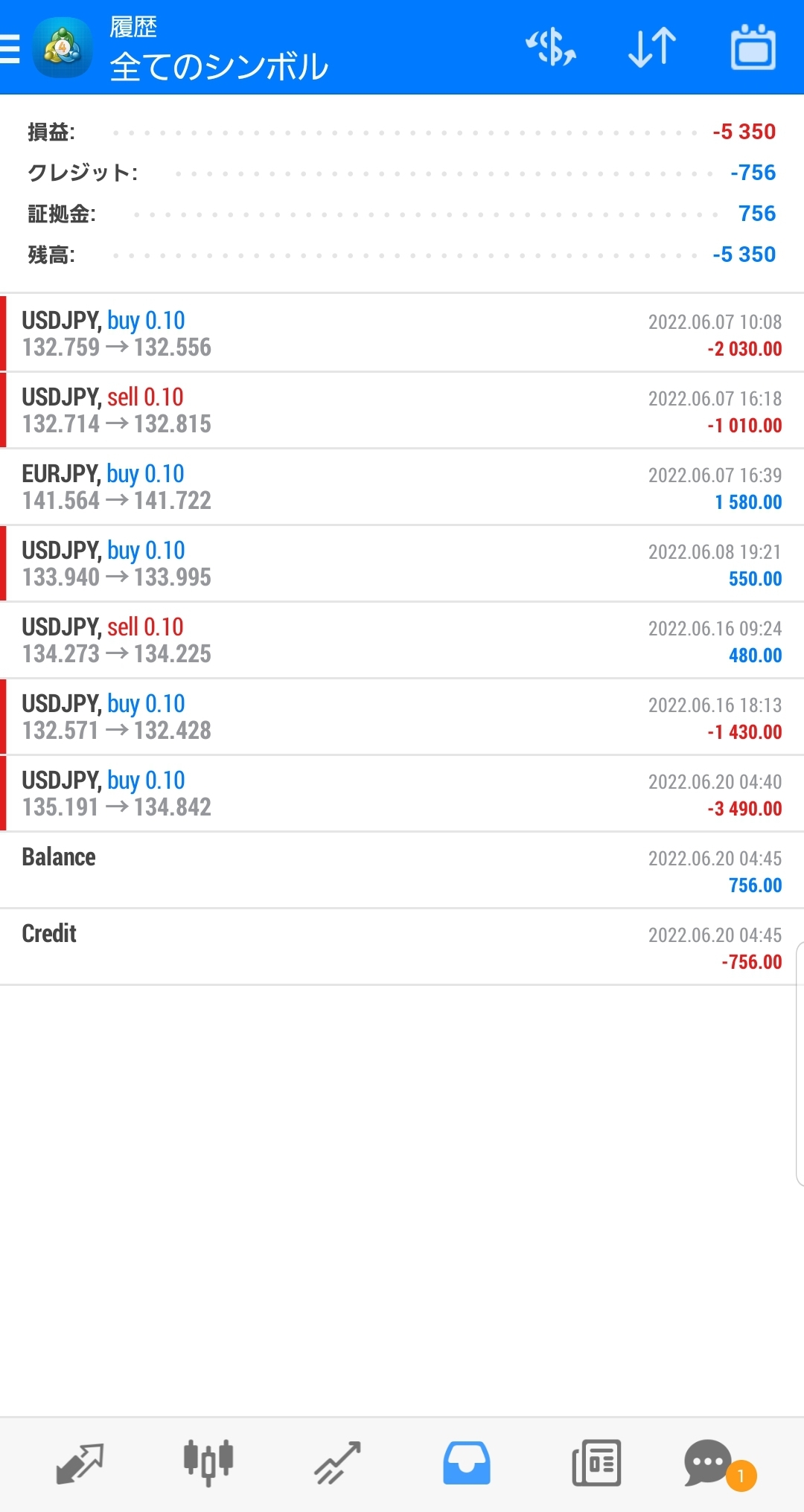Open the EURJPY buy 0.10 trade
The width and height of the screenshot is (804, 1512).
coord(402,487)
